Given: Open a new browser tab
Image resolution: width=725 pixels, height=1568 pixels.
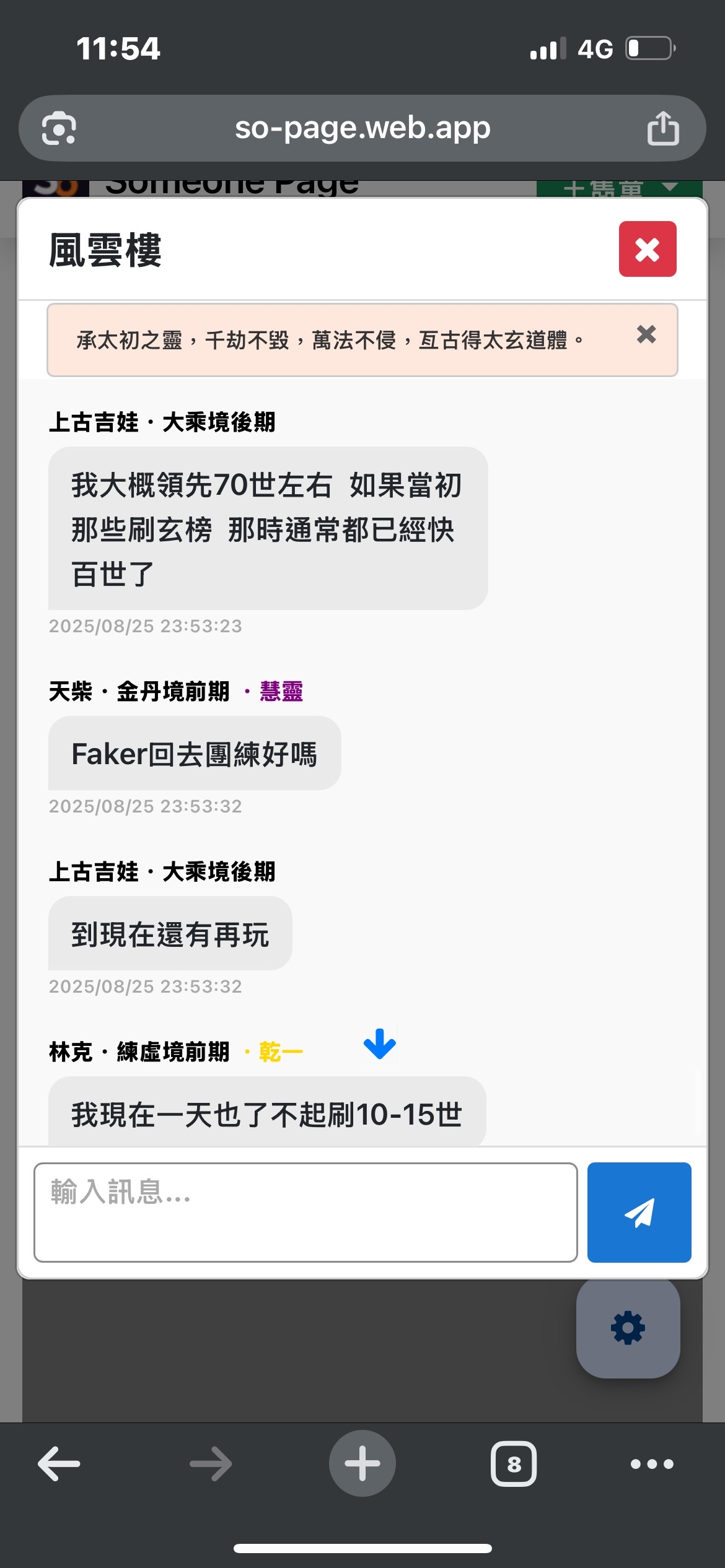Looking at the screenshot, I should 362,1464.
